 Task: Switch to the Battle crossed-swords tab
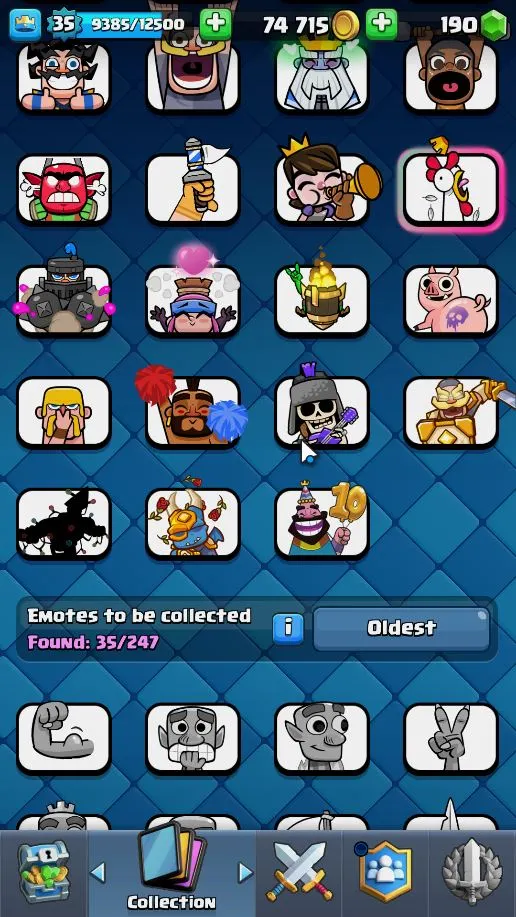[298, 872]
